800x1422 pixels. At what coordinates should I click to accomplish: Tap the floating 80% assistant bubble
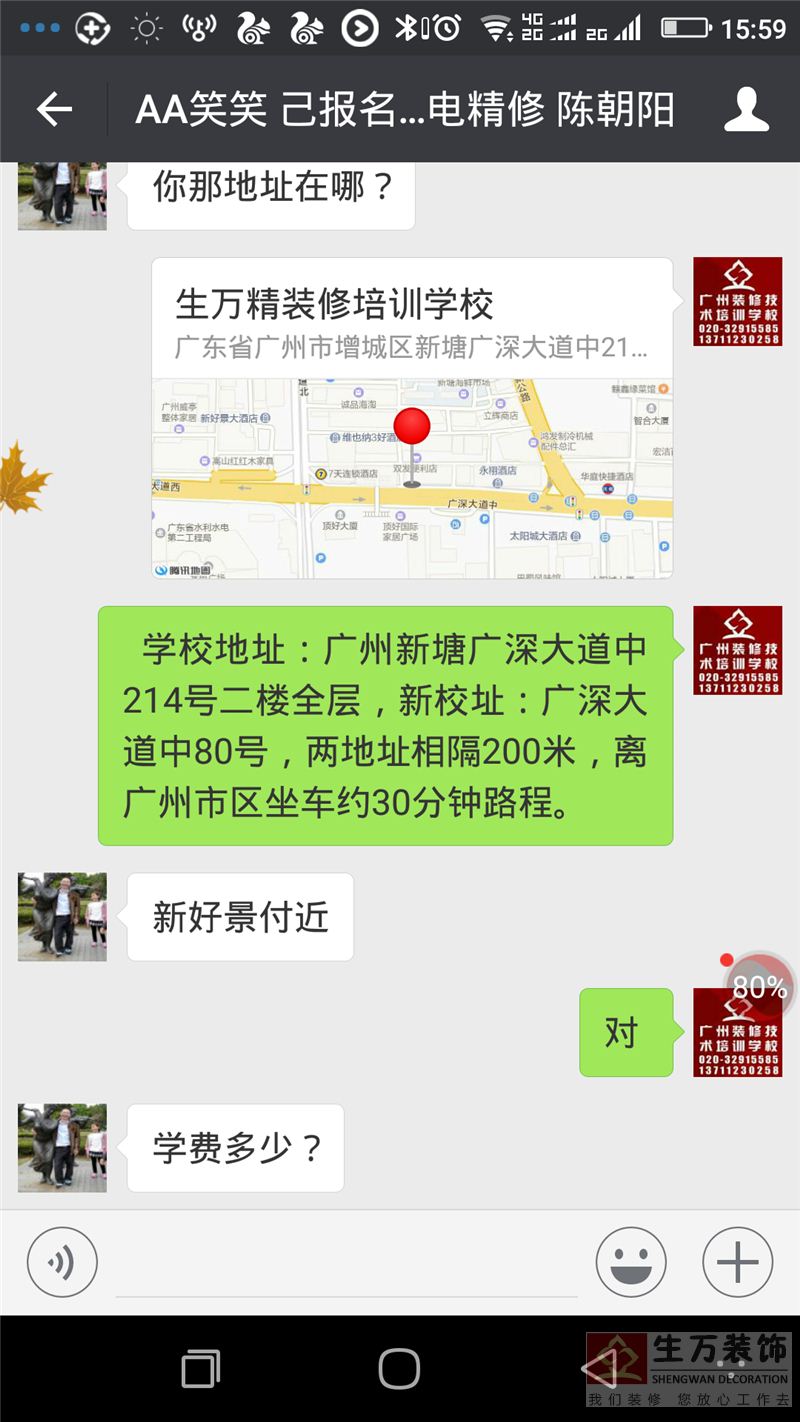[x=760, y=986]
